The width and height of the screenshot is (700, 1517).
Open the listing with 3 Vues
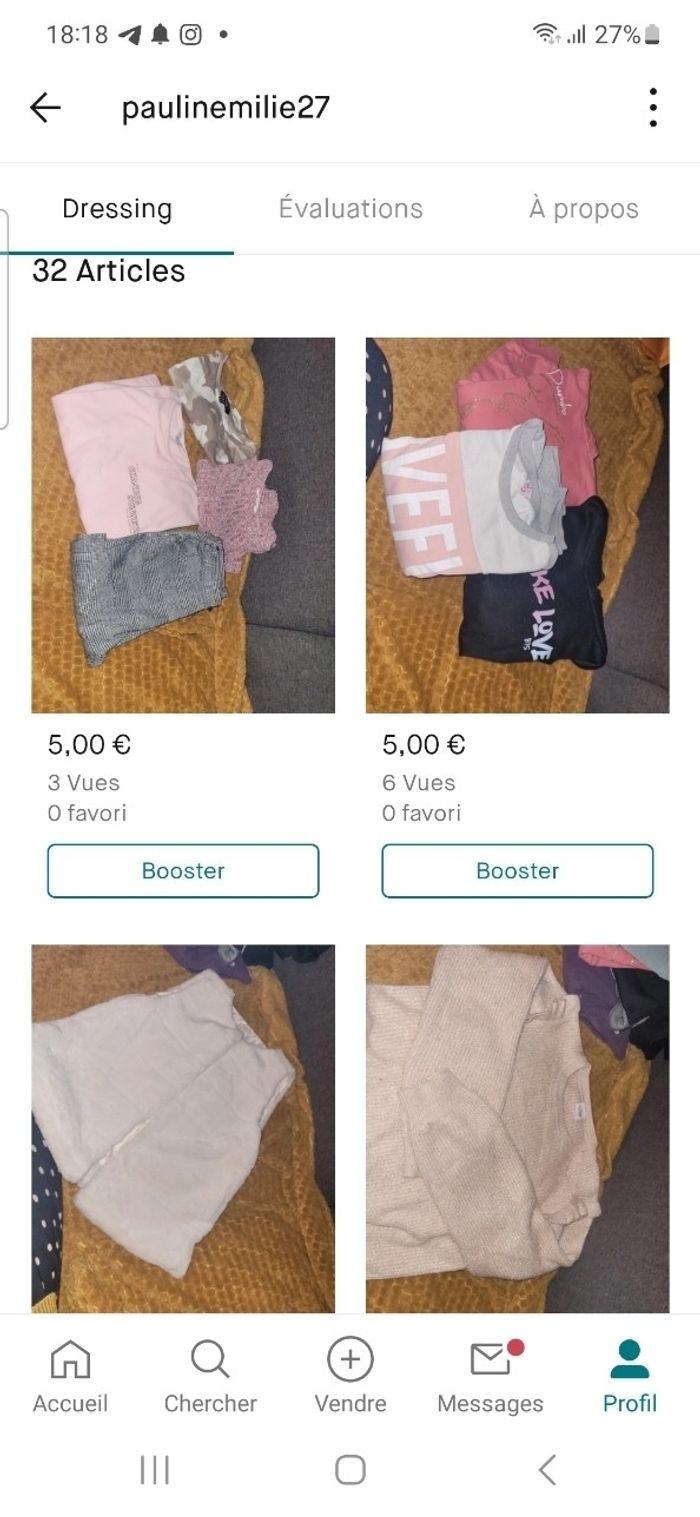coord(183,525)
